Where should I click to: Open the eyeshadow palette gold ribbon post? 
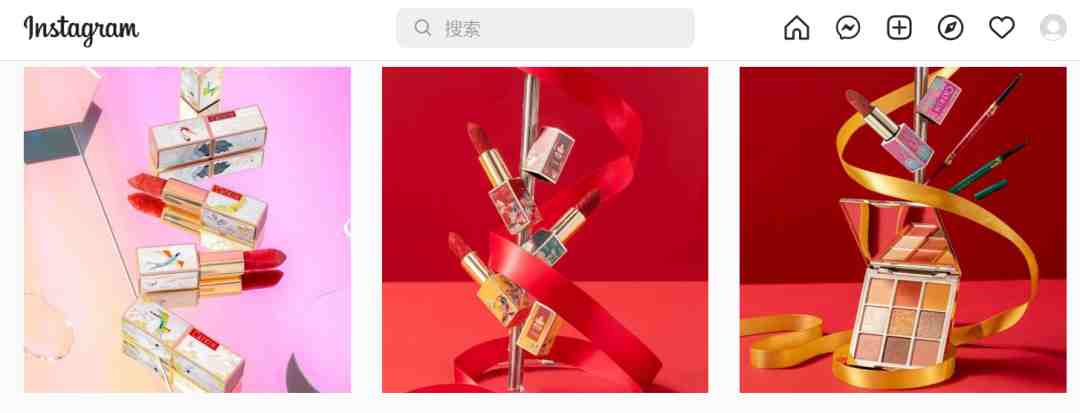point(902,230)
